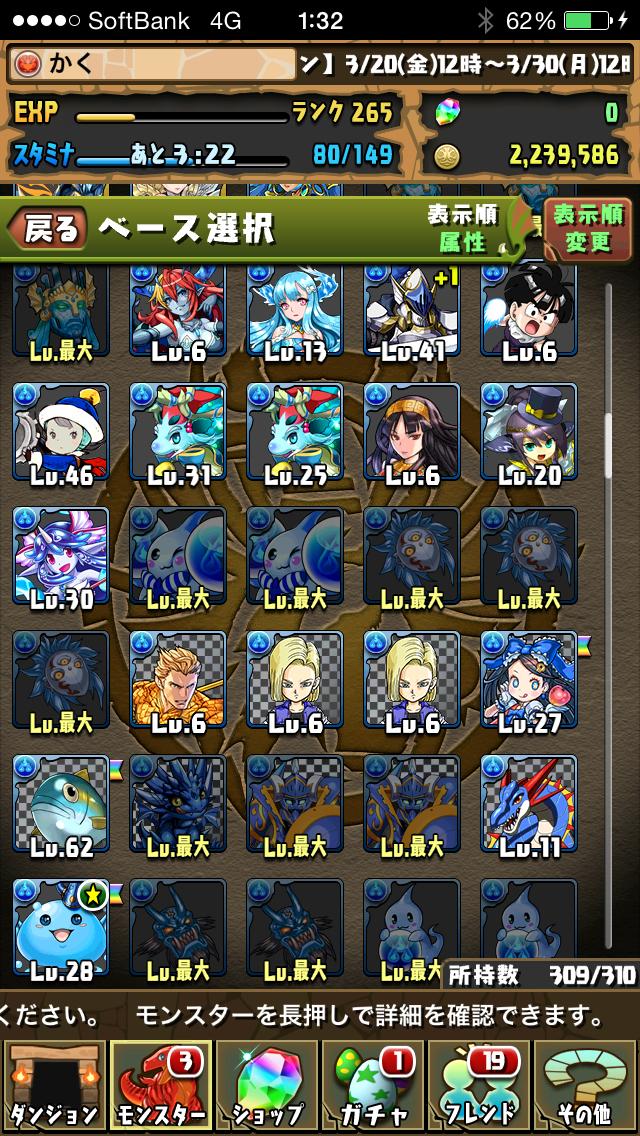The height and width of the screenshot is (1136, 640).
Task: Choose the Lv.30 purple-white monster
Action: [60, 557]
